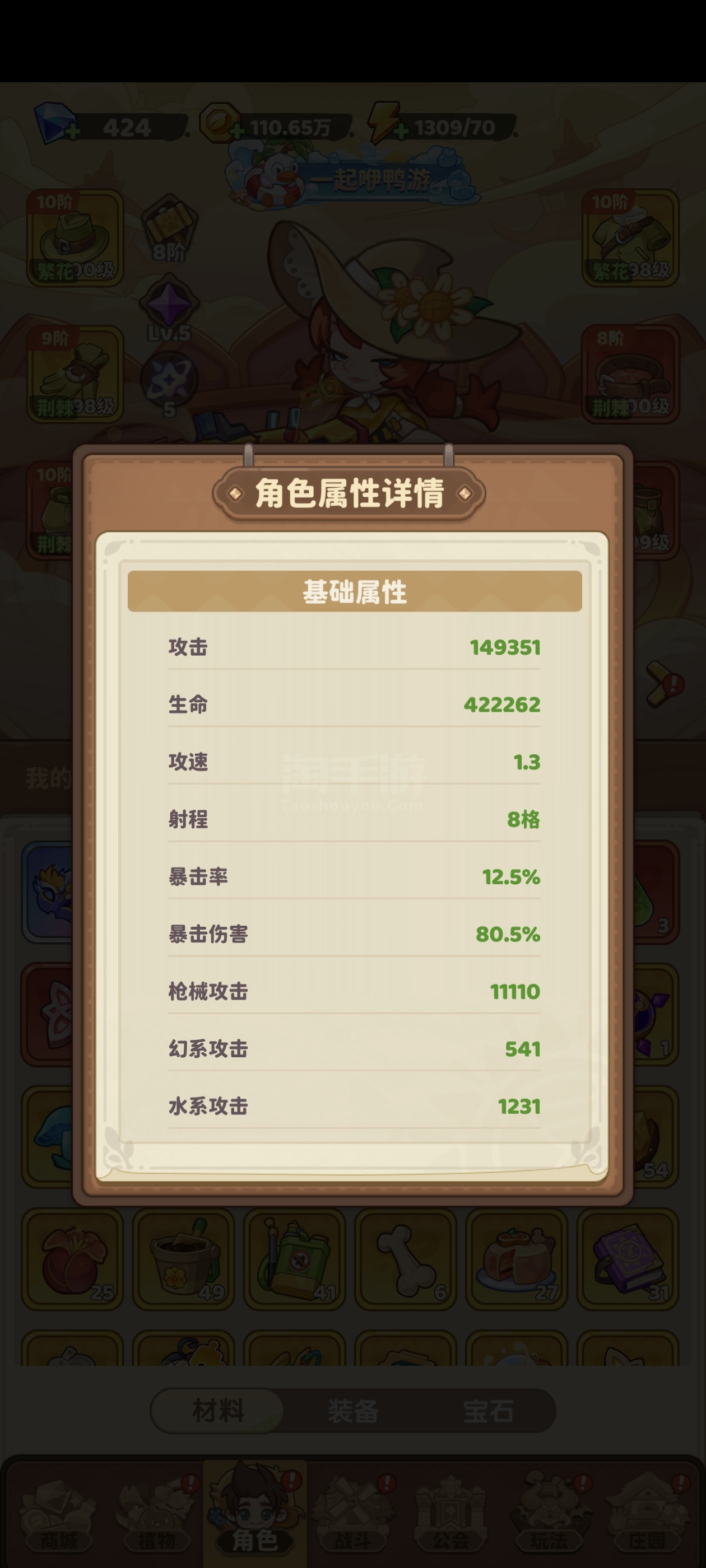Open the 商城 shop tab

(x=58, y=1516)
